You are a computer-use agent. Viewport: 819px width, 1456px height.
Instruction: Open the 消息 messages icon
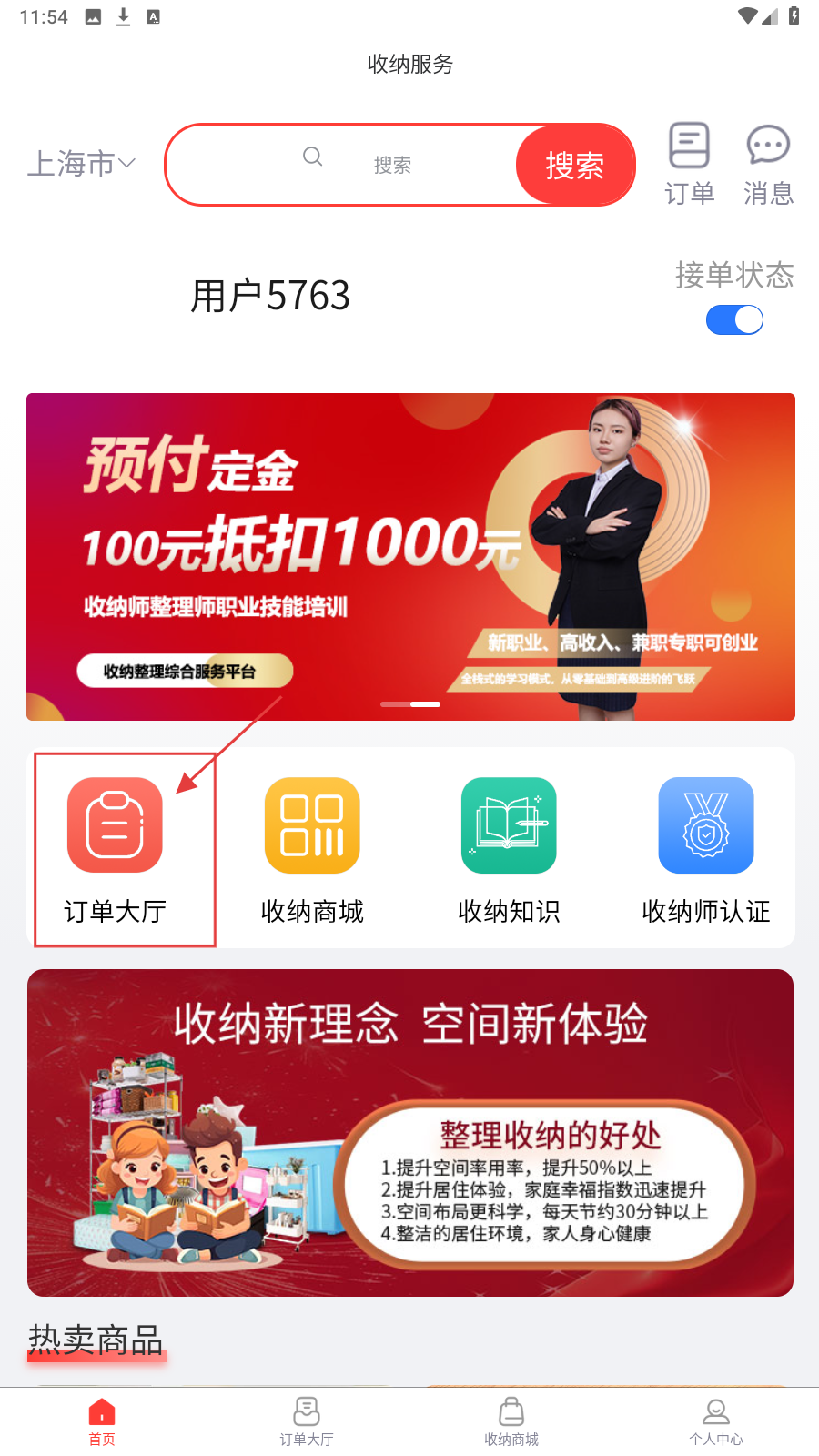tap(768, 164)
